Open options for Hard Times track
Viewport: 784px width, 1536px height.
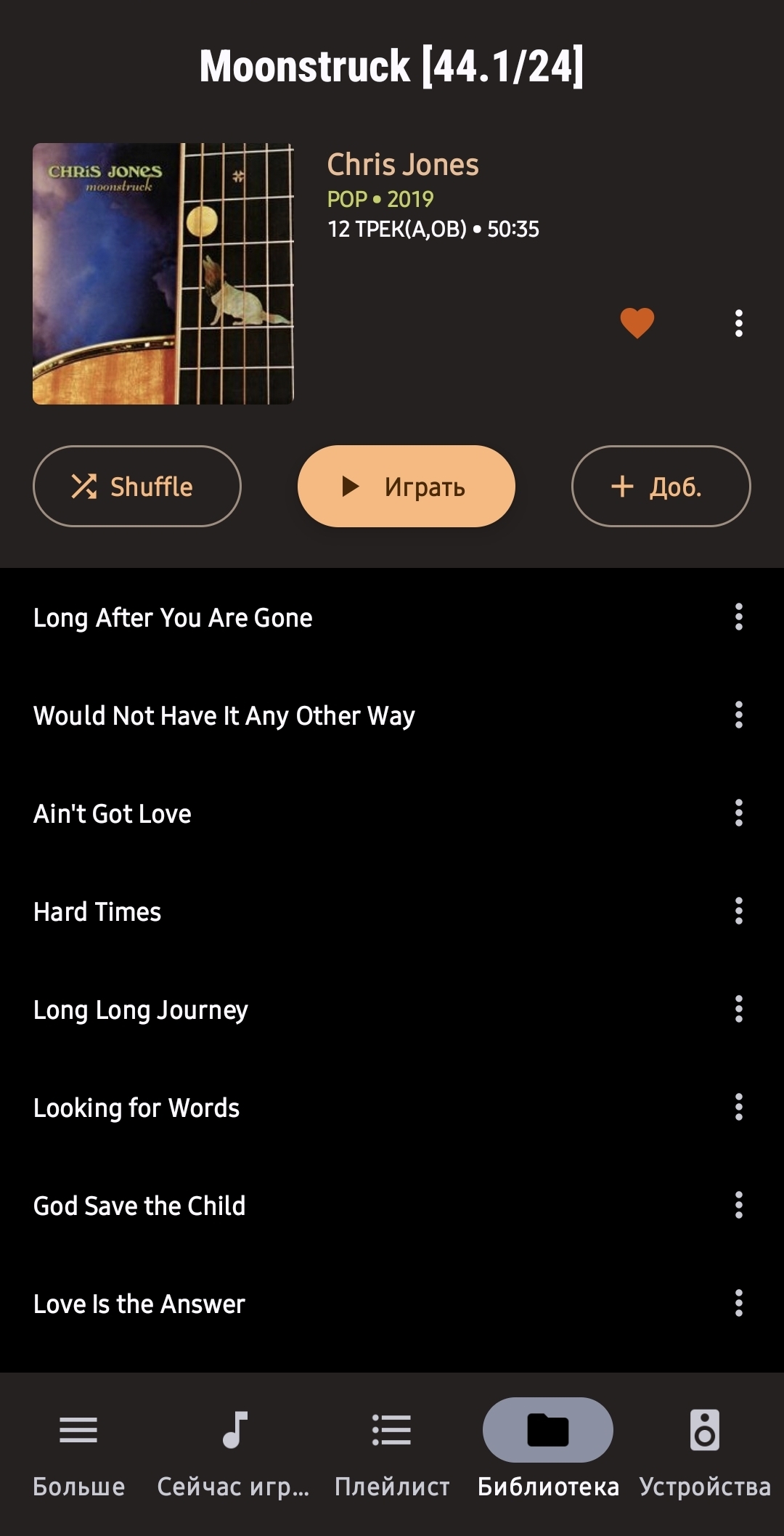point(738,911)
